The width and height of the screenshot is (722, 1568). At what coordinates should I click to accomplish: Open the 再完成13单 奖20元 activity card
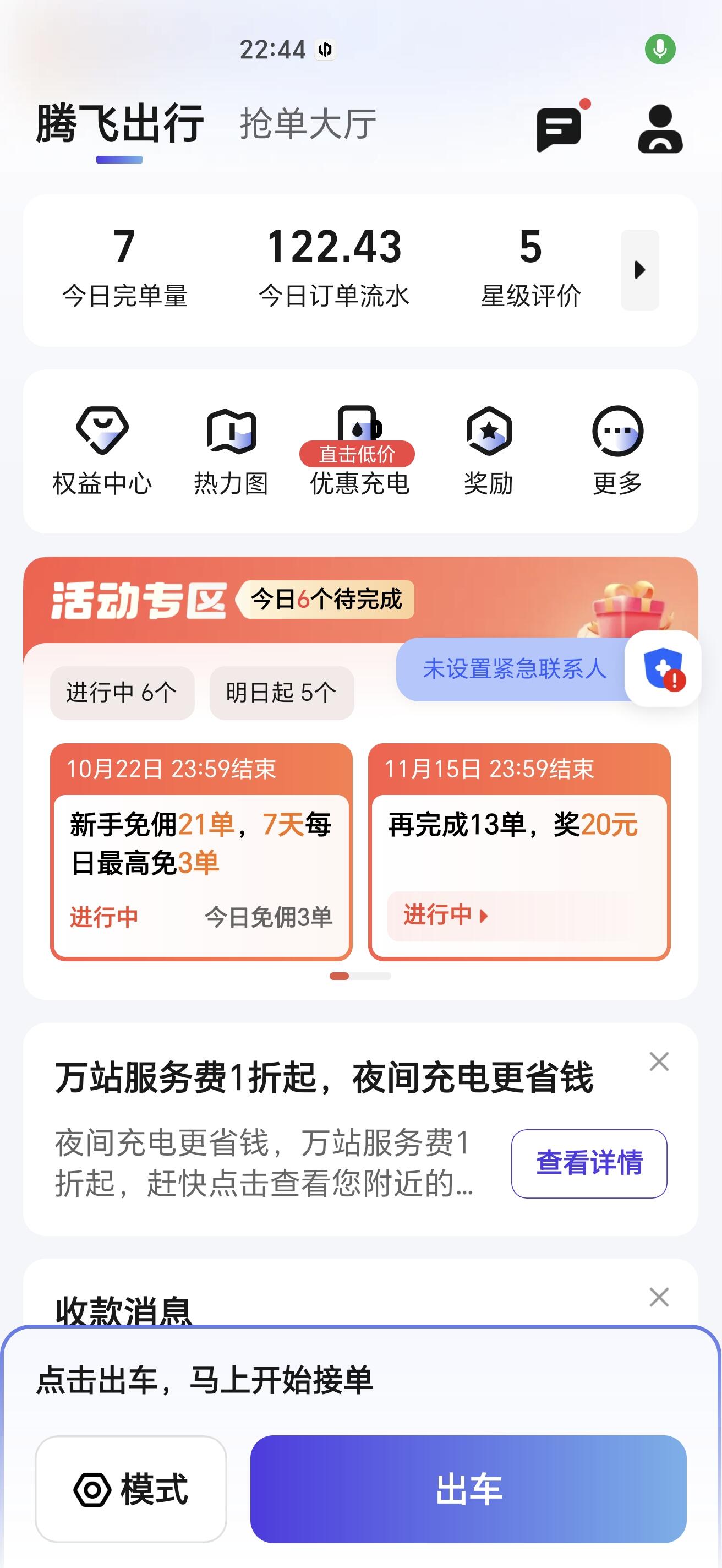click(x=519, y=852)
